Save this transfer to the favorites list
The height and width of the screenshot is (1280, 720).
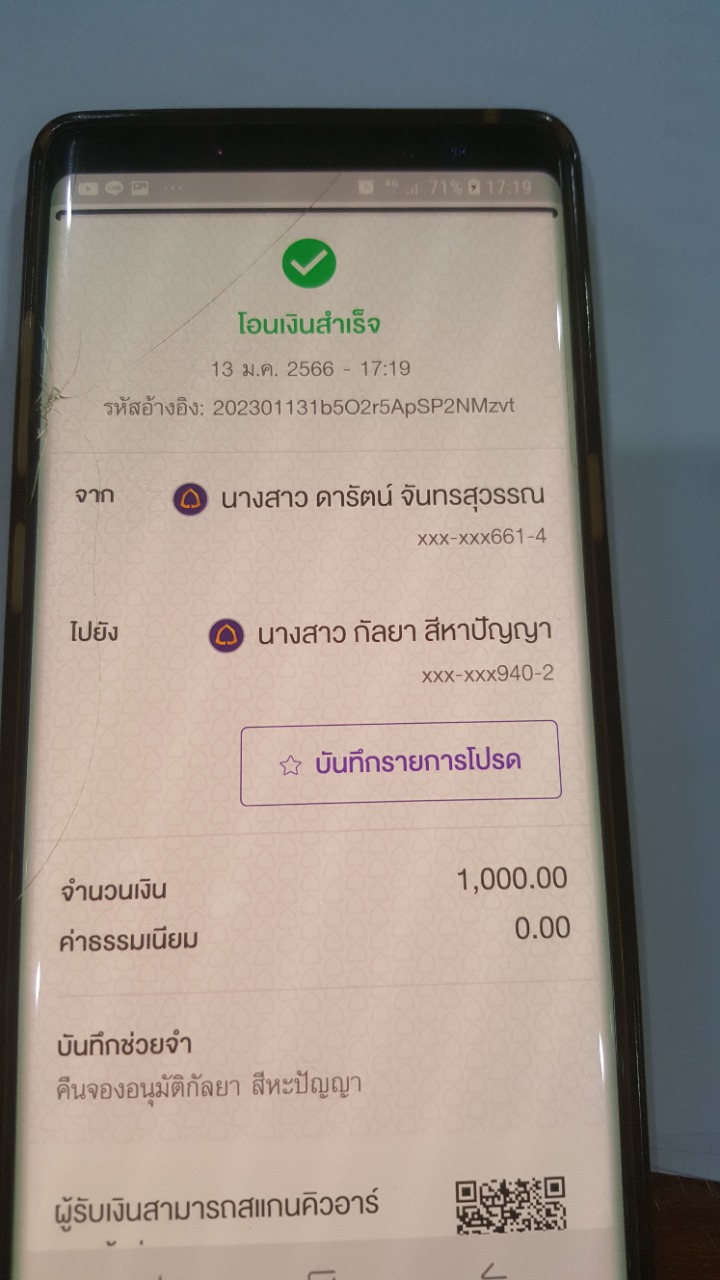click(400, 762)
